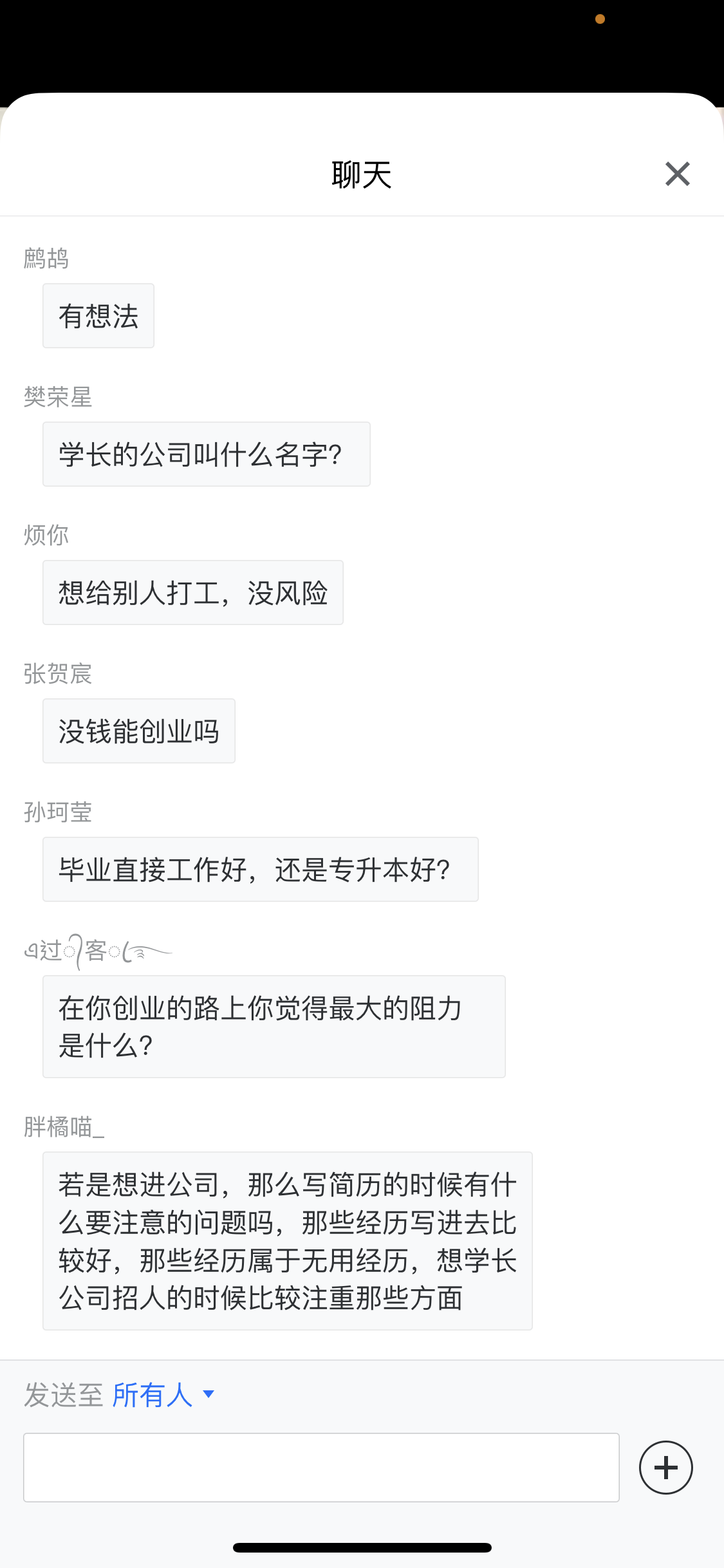Focus the message input field

[x=321, y=1468]
